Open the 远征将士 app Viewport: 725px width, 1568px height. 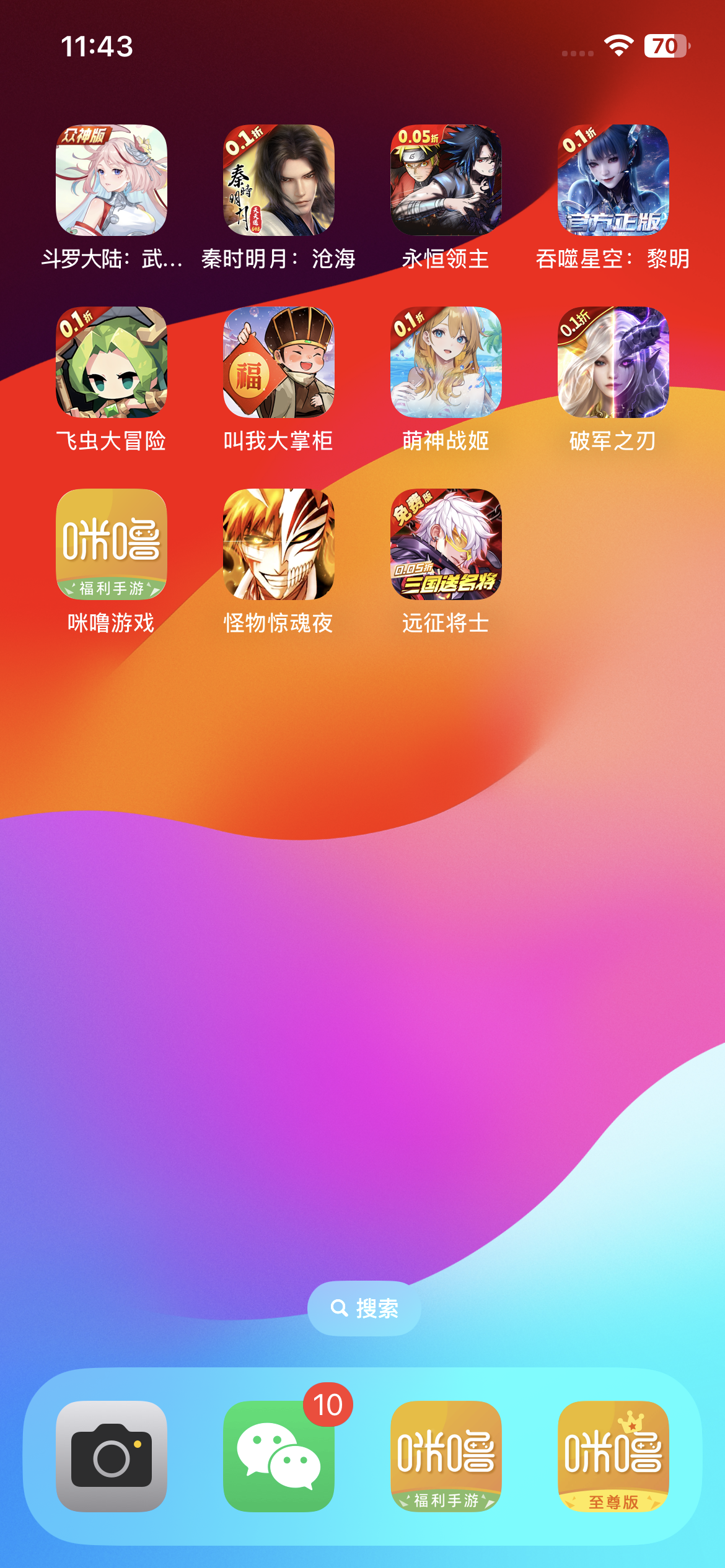tap(446, 544)
